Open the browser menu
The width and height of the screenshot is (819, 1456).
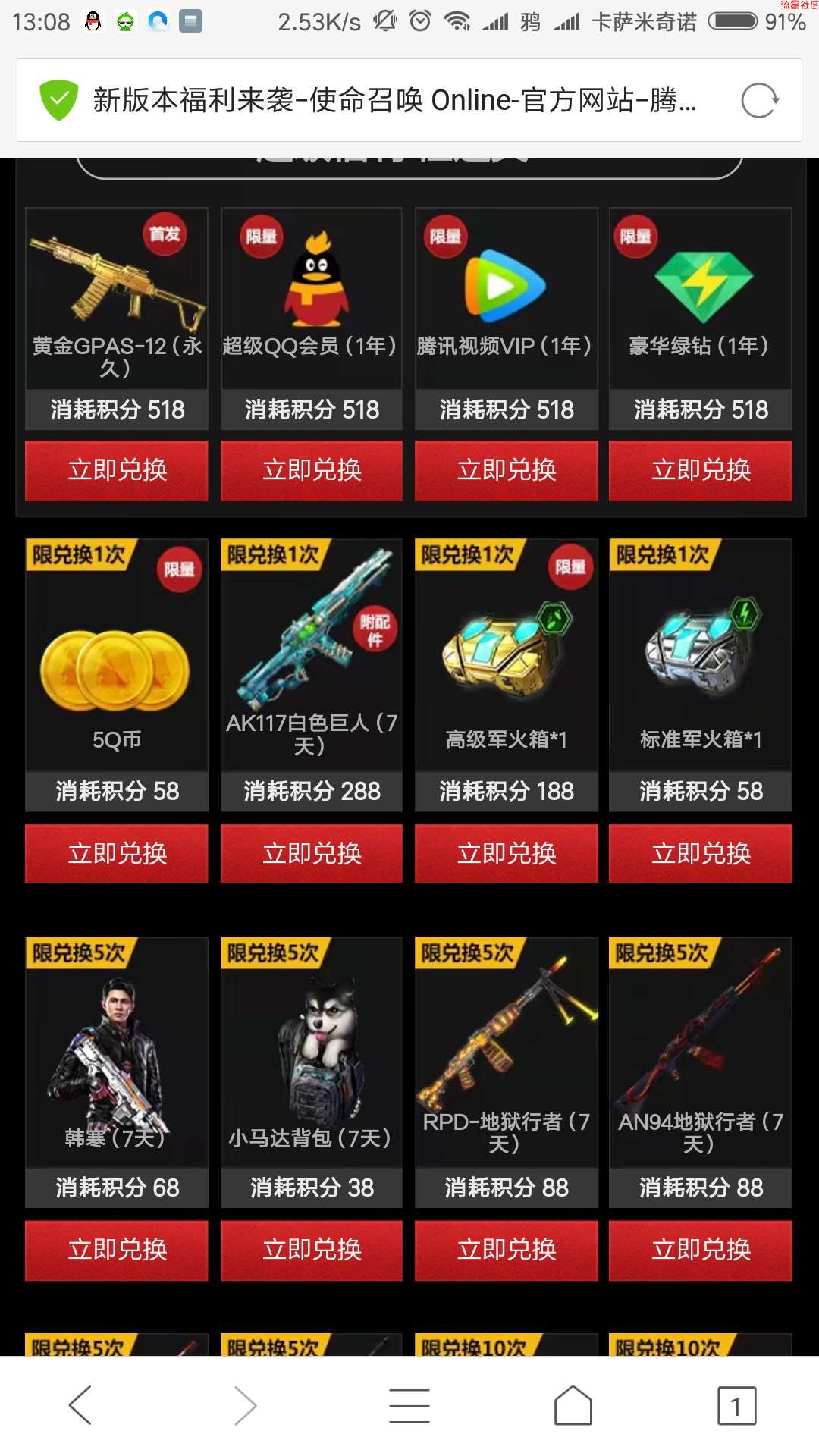tap(409, 1405)
